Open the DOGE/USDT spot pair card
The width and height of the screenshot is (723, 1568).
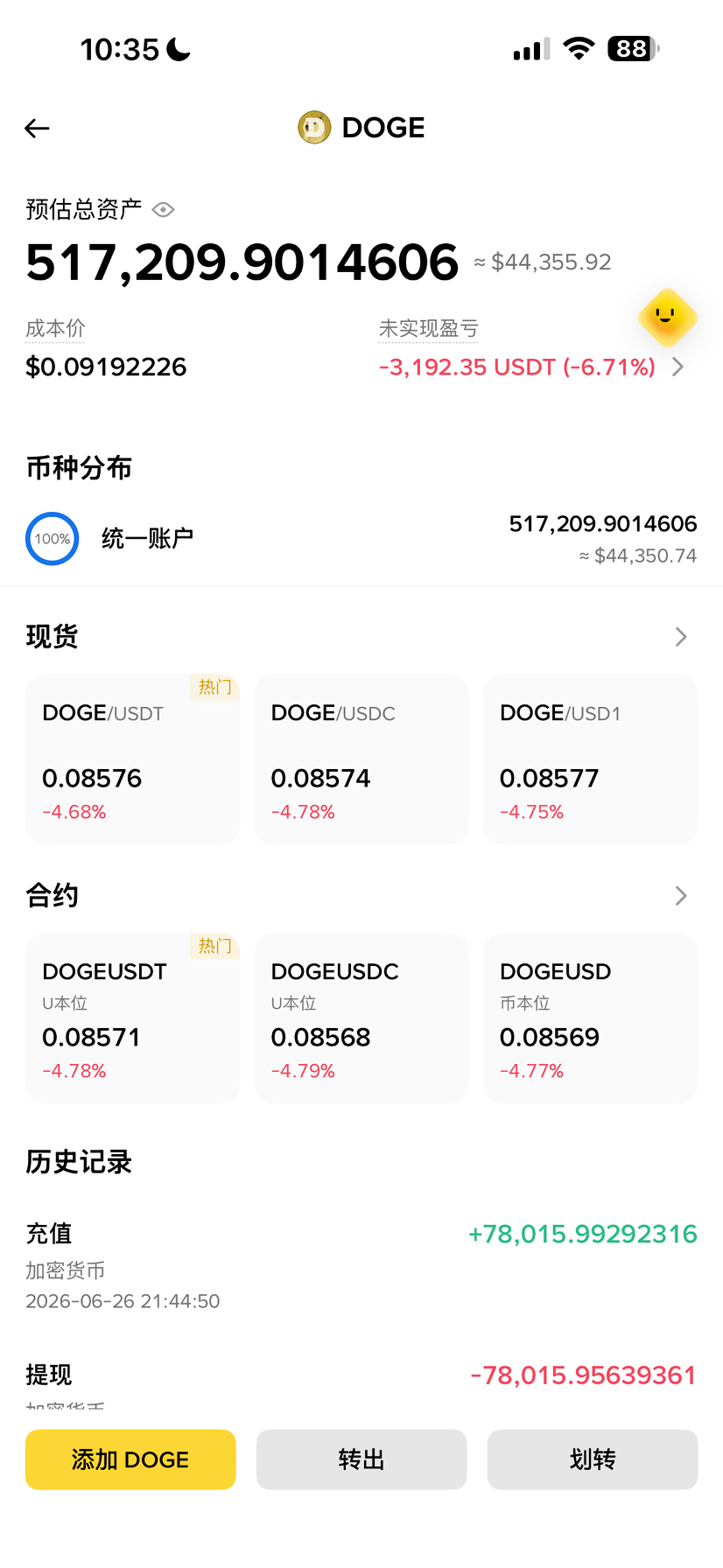coord(133,759)
